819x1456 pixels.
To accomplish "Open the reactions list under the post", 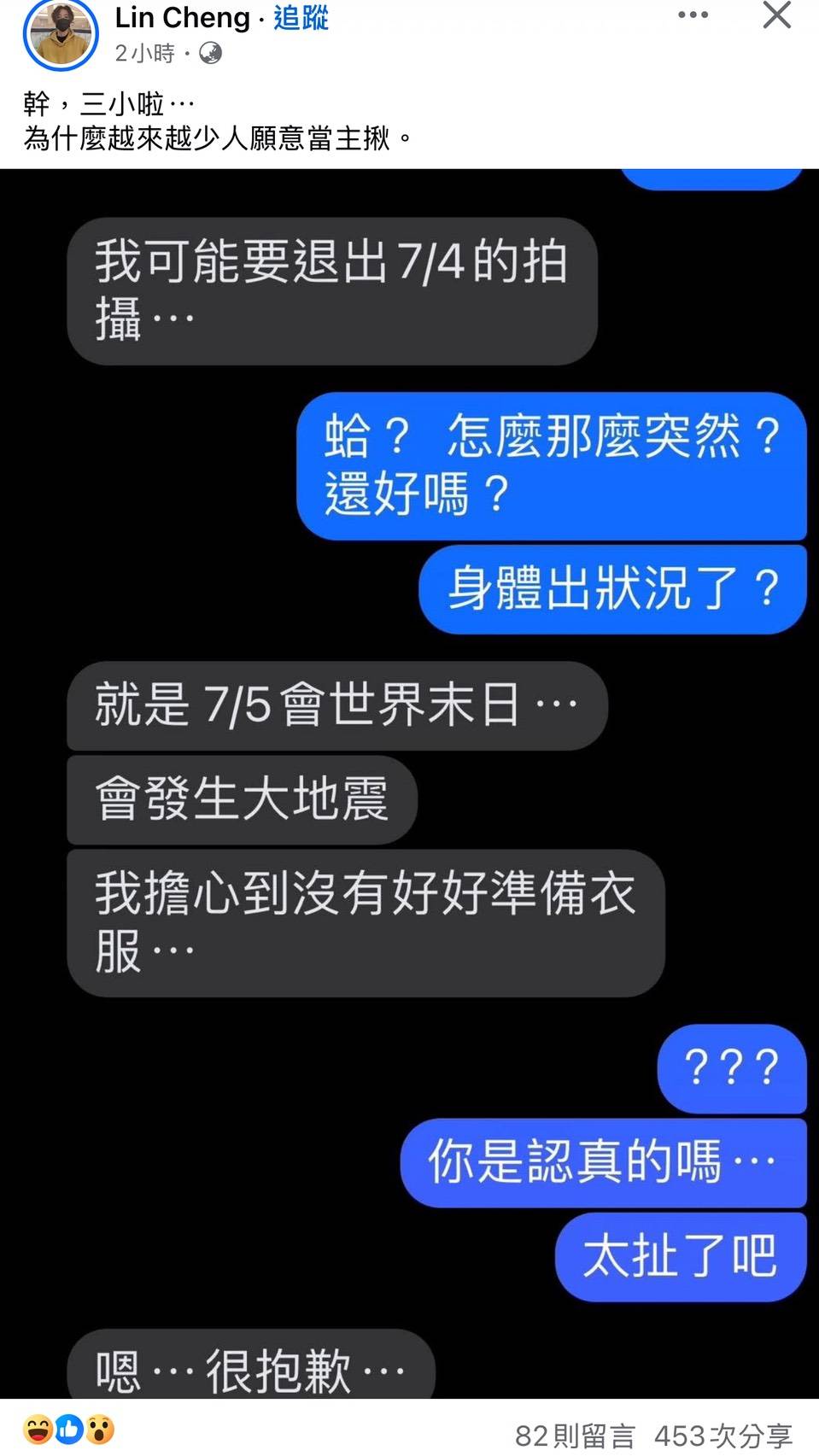I will (69, 1429).
